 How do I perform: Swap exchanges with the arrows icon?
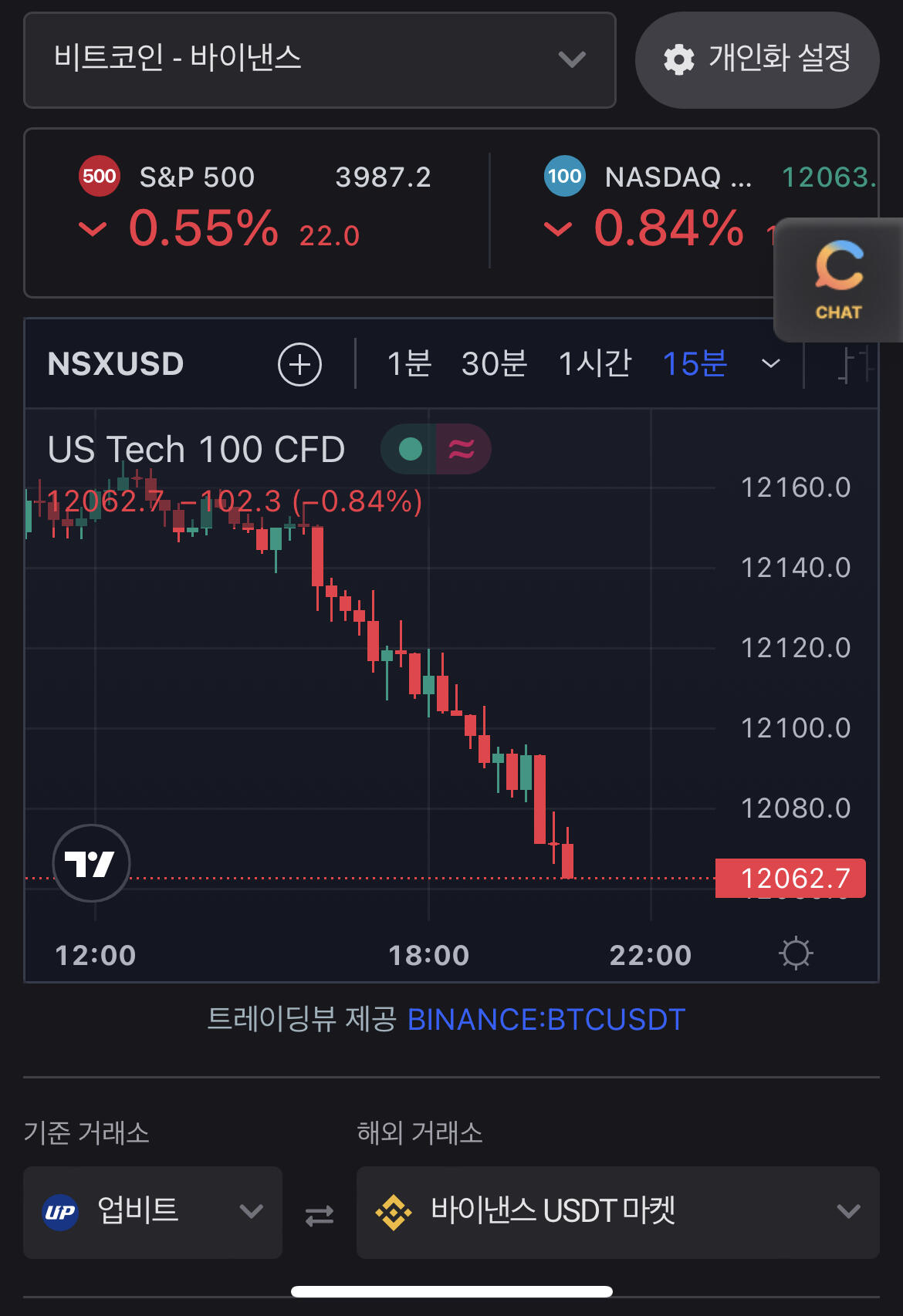pyautogui.click(x=320, y=1215)
